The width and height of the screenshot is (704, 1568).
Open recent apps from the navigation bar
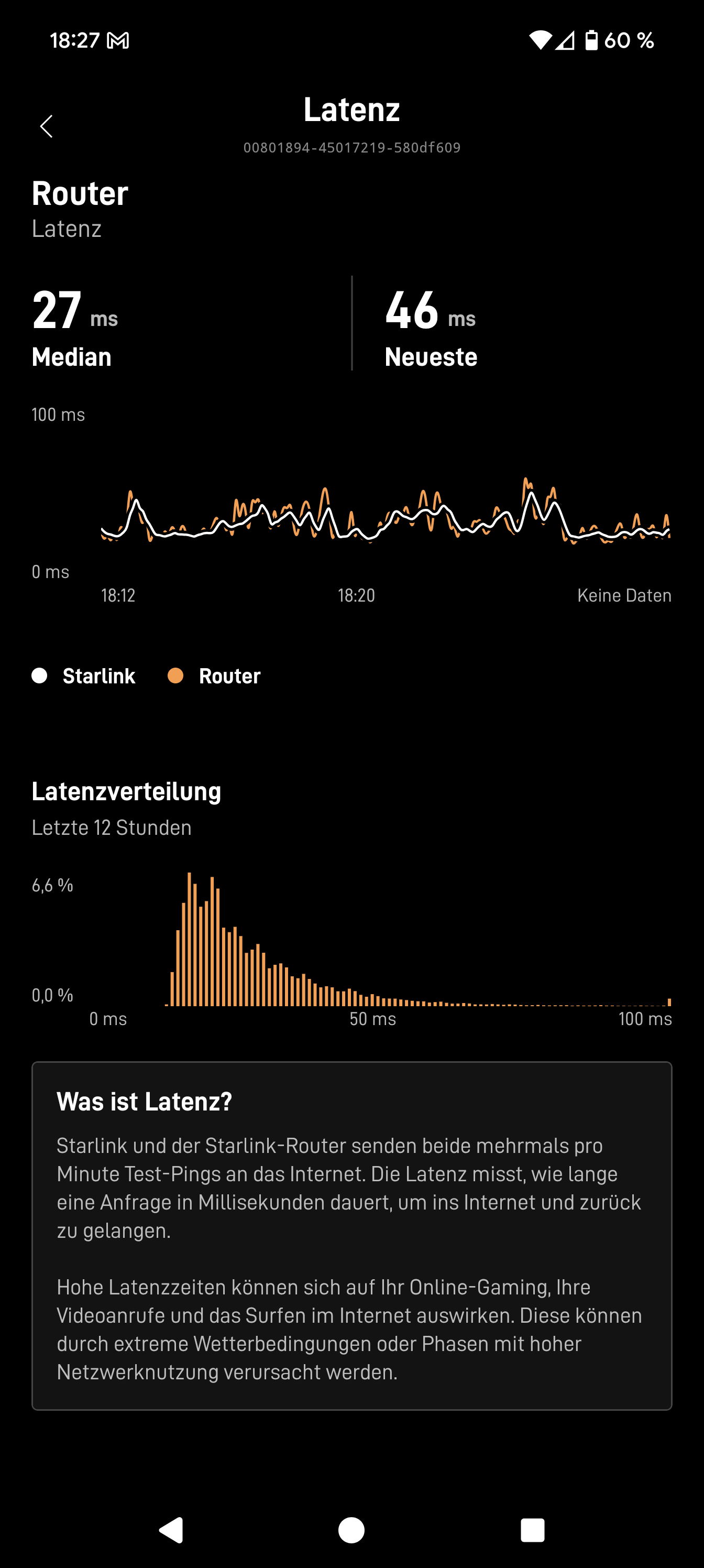pyautogui.click(x=532, y=1530)
